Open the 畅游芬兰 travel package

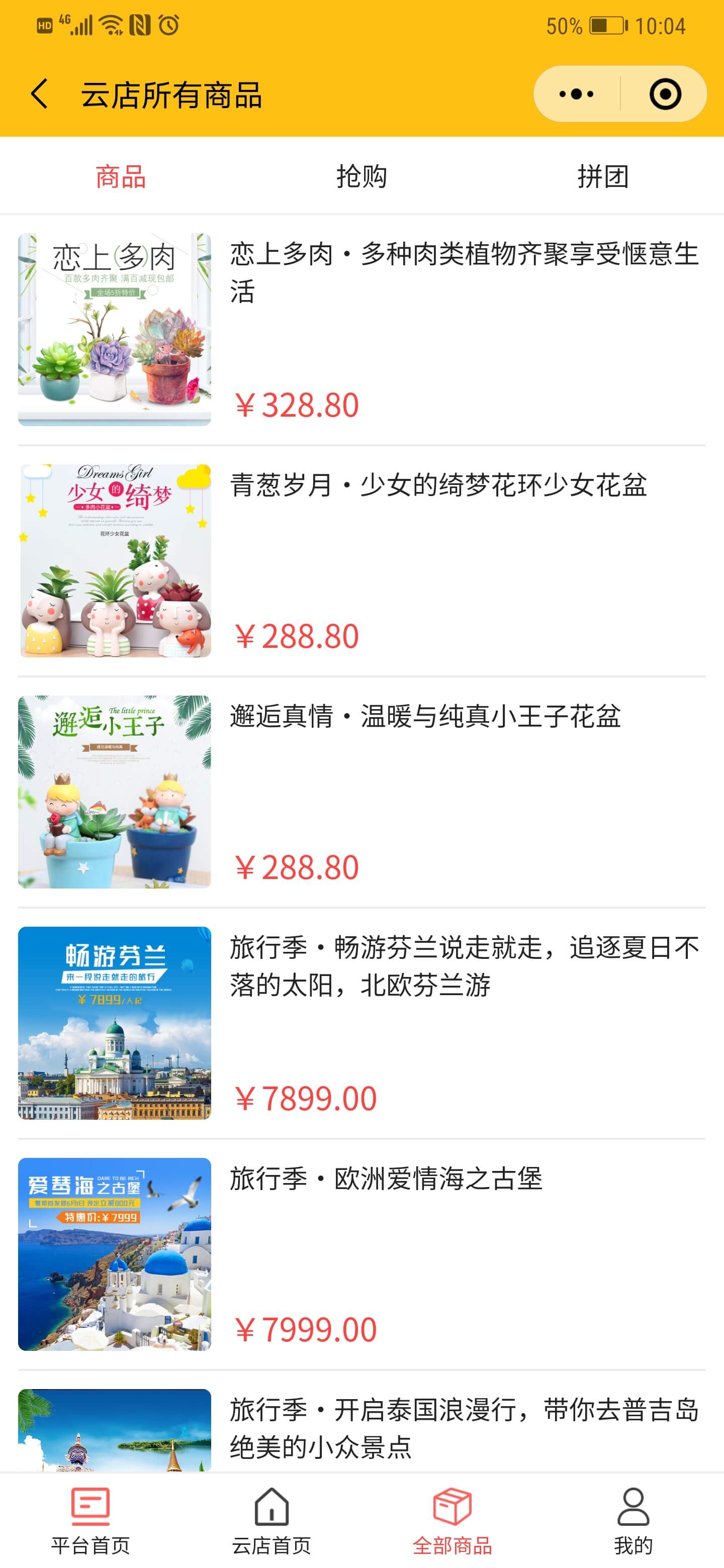pos(361,1023)
